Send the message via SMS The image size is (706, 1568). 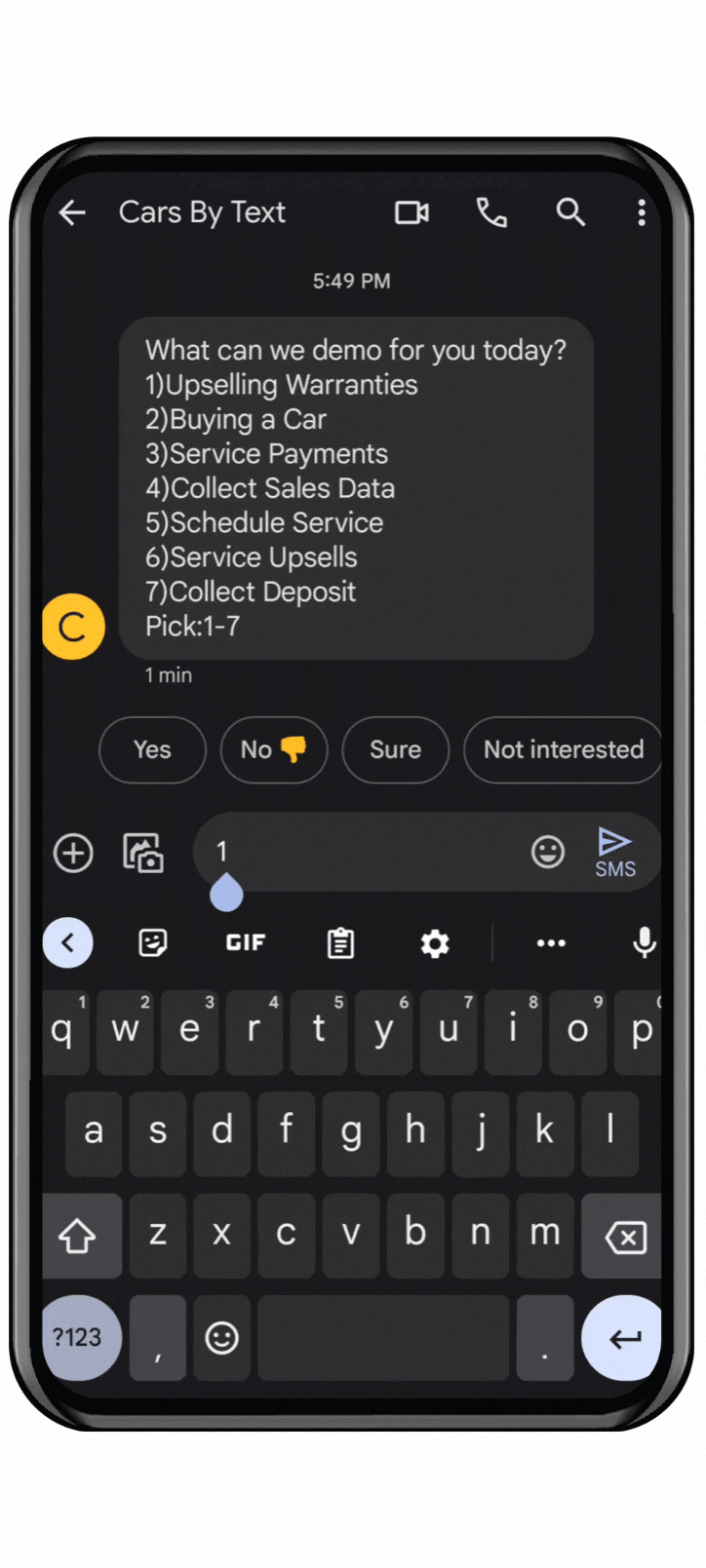(x=615, y=853)
